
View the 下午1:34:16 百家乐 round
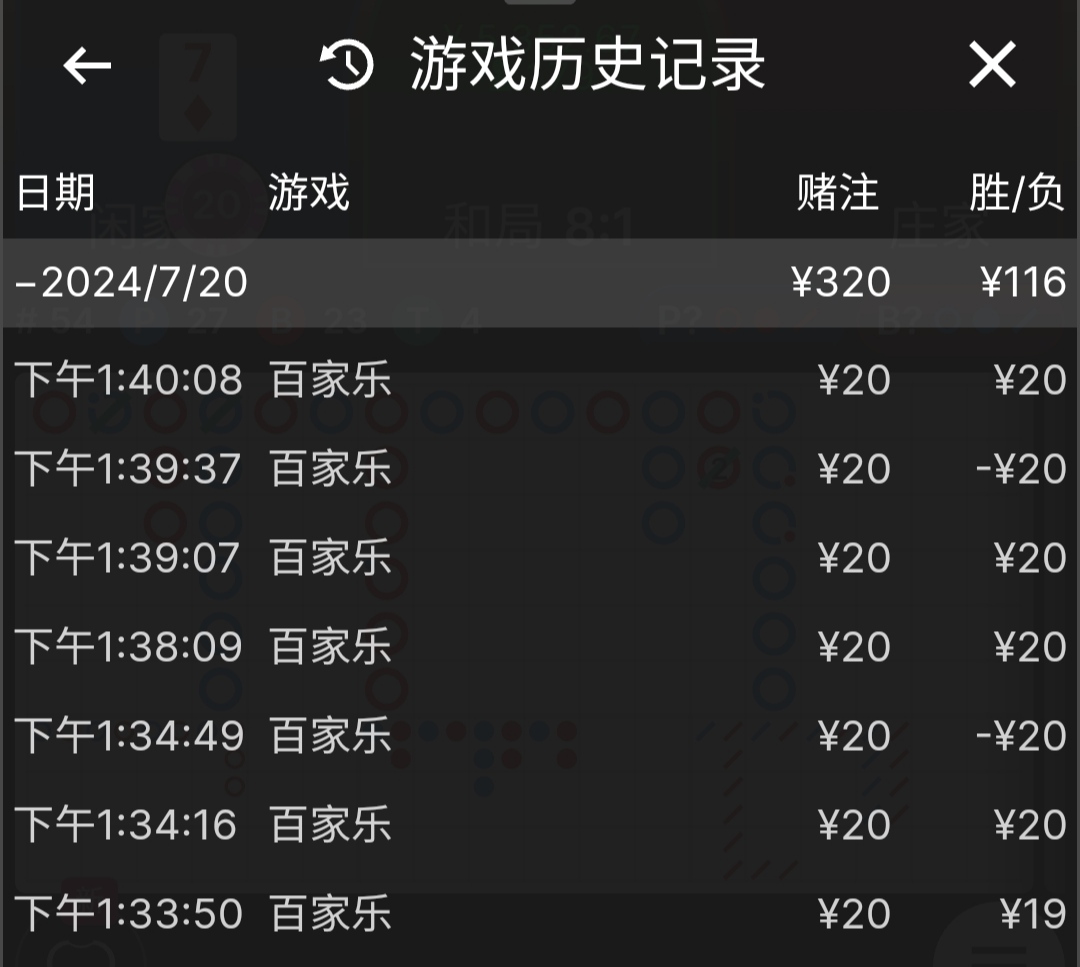(x=540, y=825)
